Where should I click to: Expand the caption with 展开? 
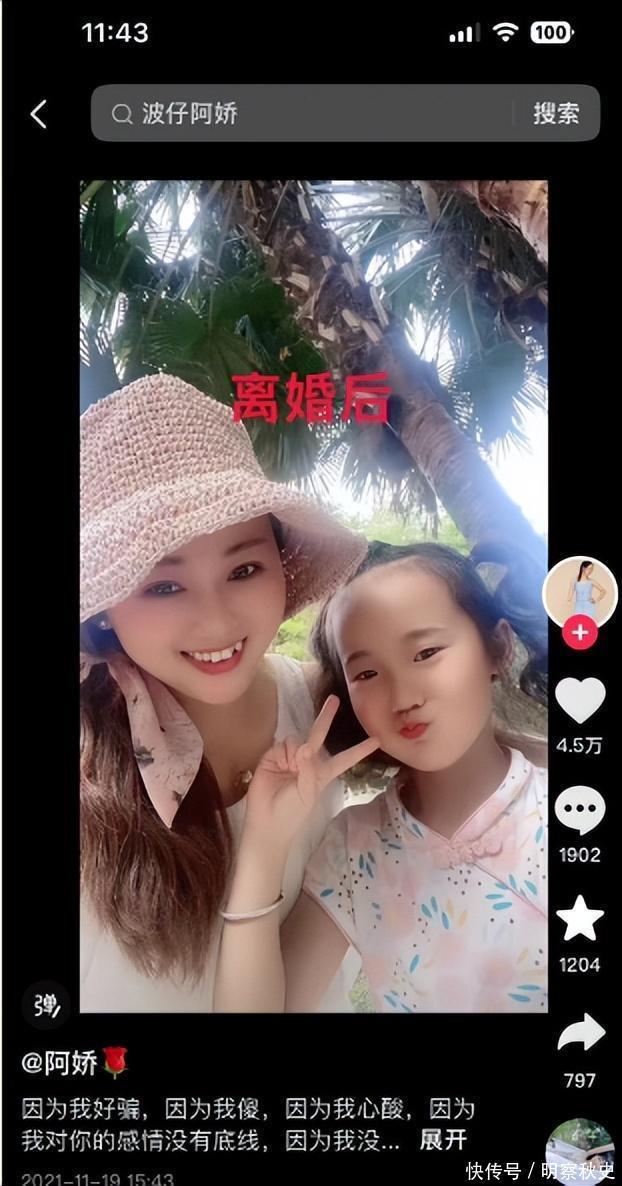point(442,1140)
